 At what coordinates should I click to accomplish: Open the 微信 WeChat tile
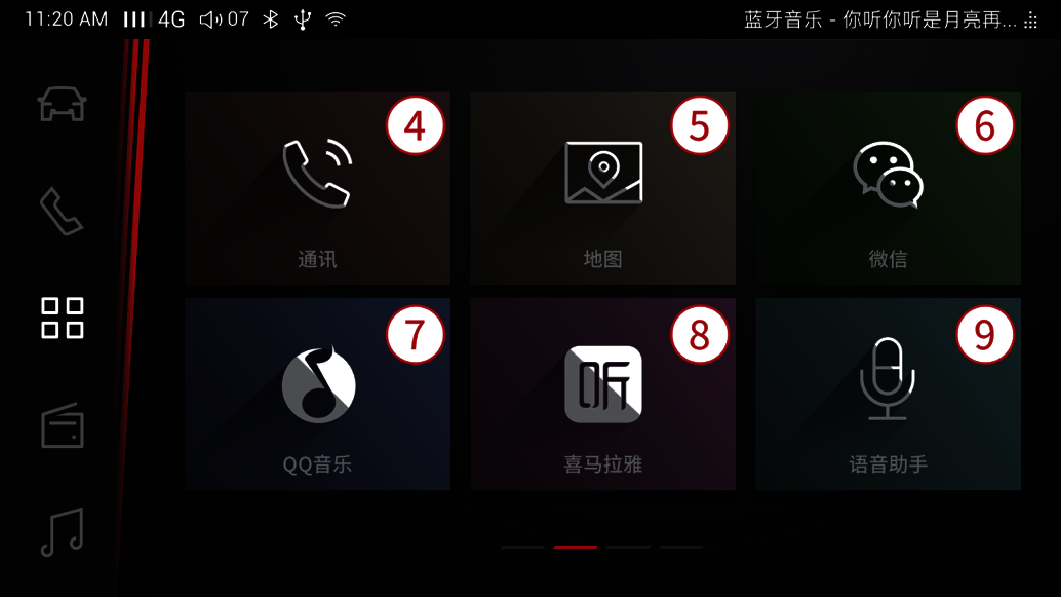point(887,189)
